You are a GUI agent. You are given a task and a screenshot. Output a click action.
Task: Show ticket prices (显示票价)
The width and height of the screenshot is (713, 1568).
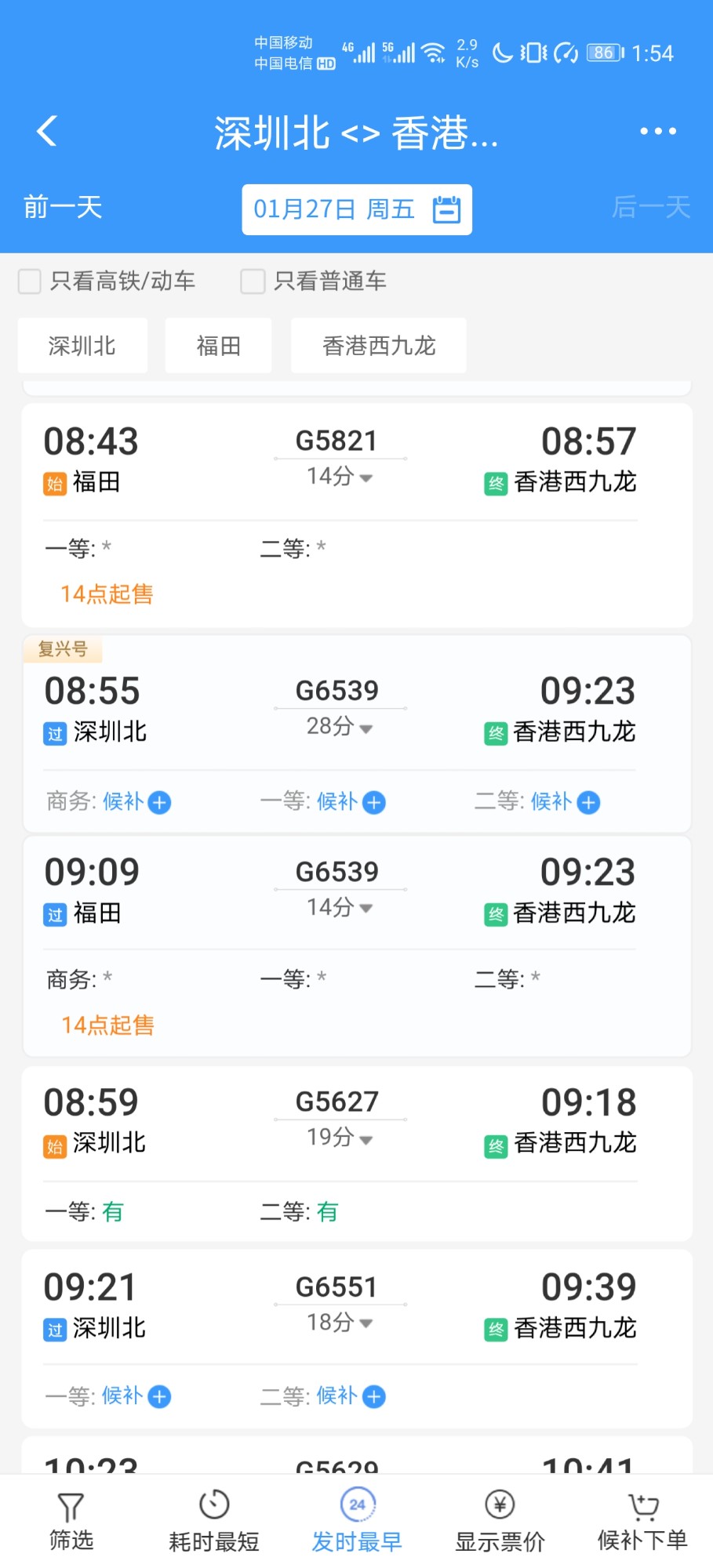500,1521
